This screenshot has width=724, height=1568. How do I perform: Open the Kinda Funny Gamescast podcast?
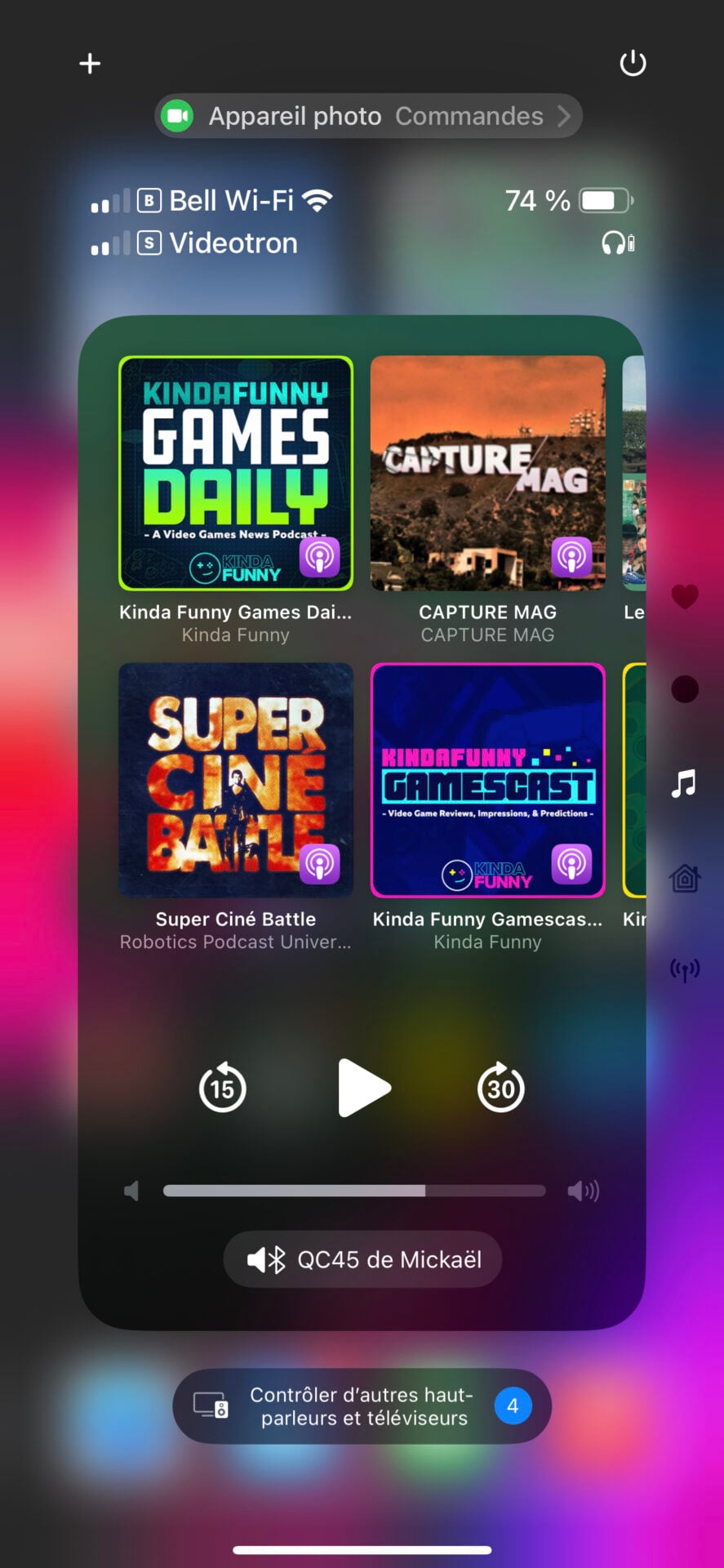[487, 780]
